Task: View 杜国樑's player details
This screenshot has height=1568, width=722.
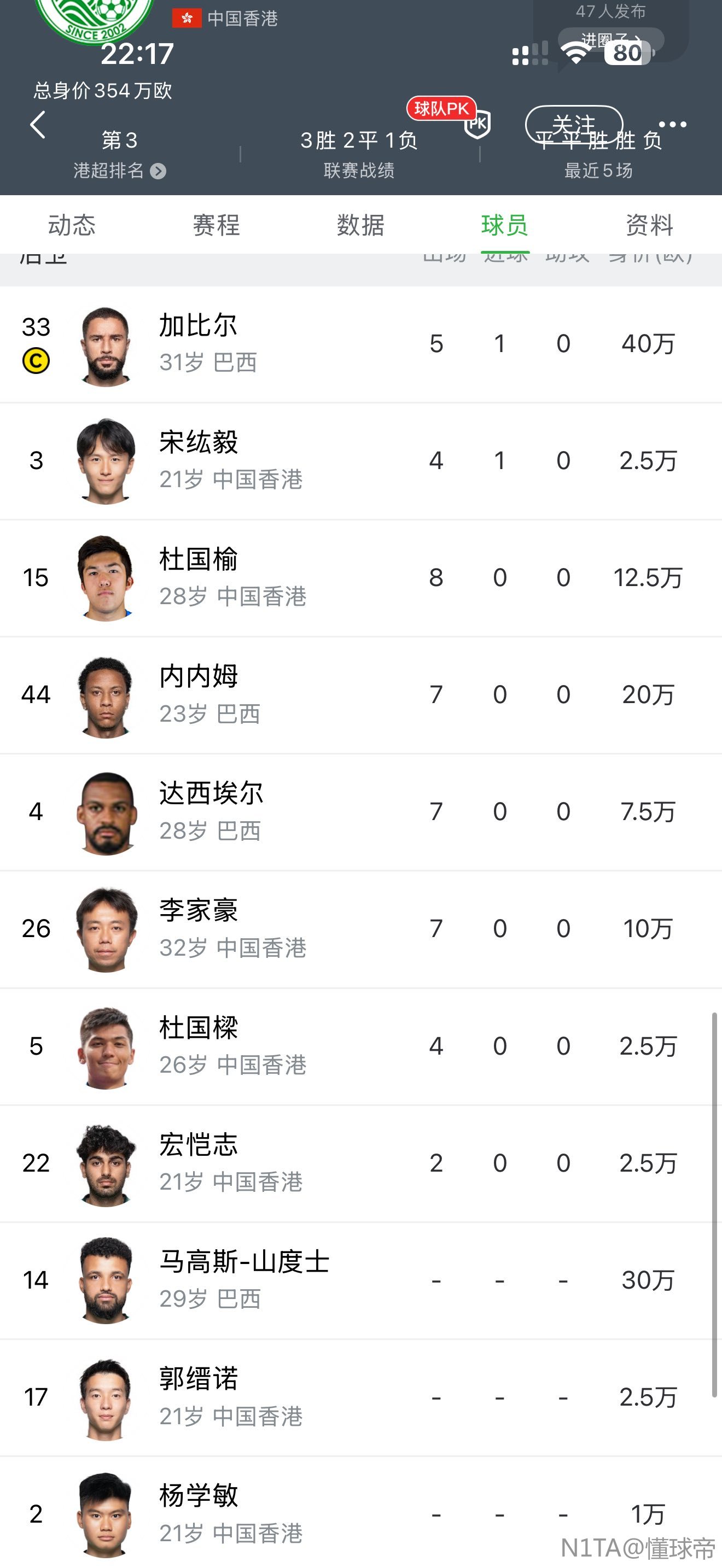Action: [198, 1046]
